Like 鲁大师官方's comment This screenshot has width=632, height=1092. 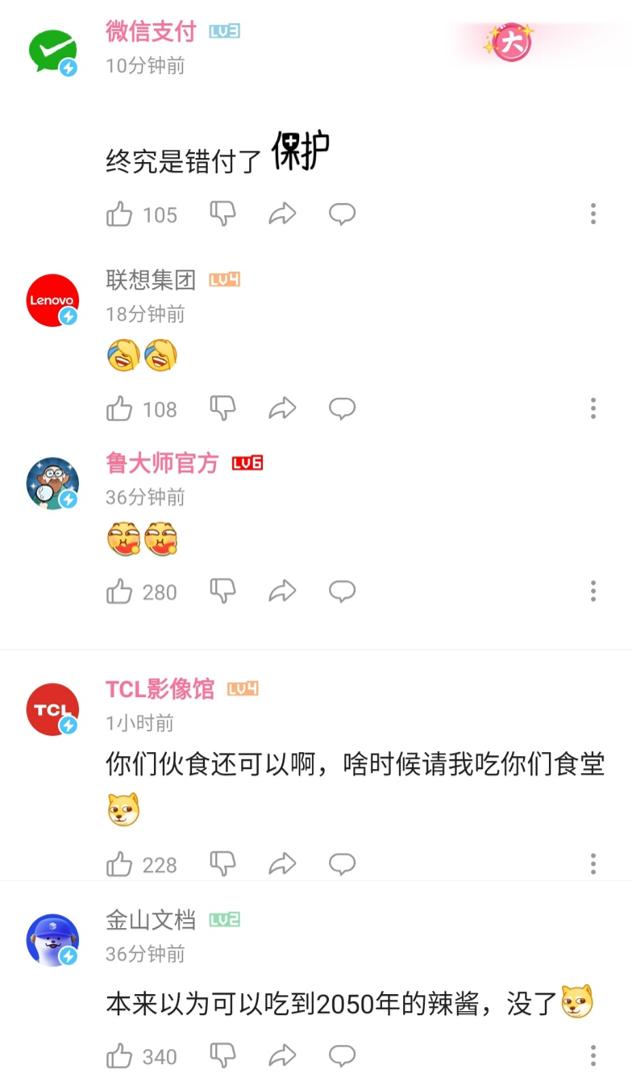119,592
